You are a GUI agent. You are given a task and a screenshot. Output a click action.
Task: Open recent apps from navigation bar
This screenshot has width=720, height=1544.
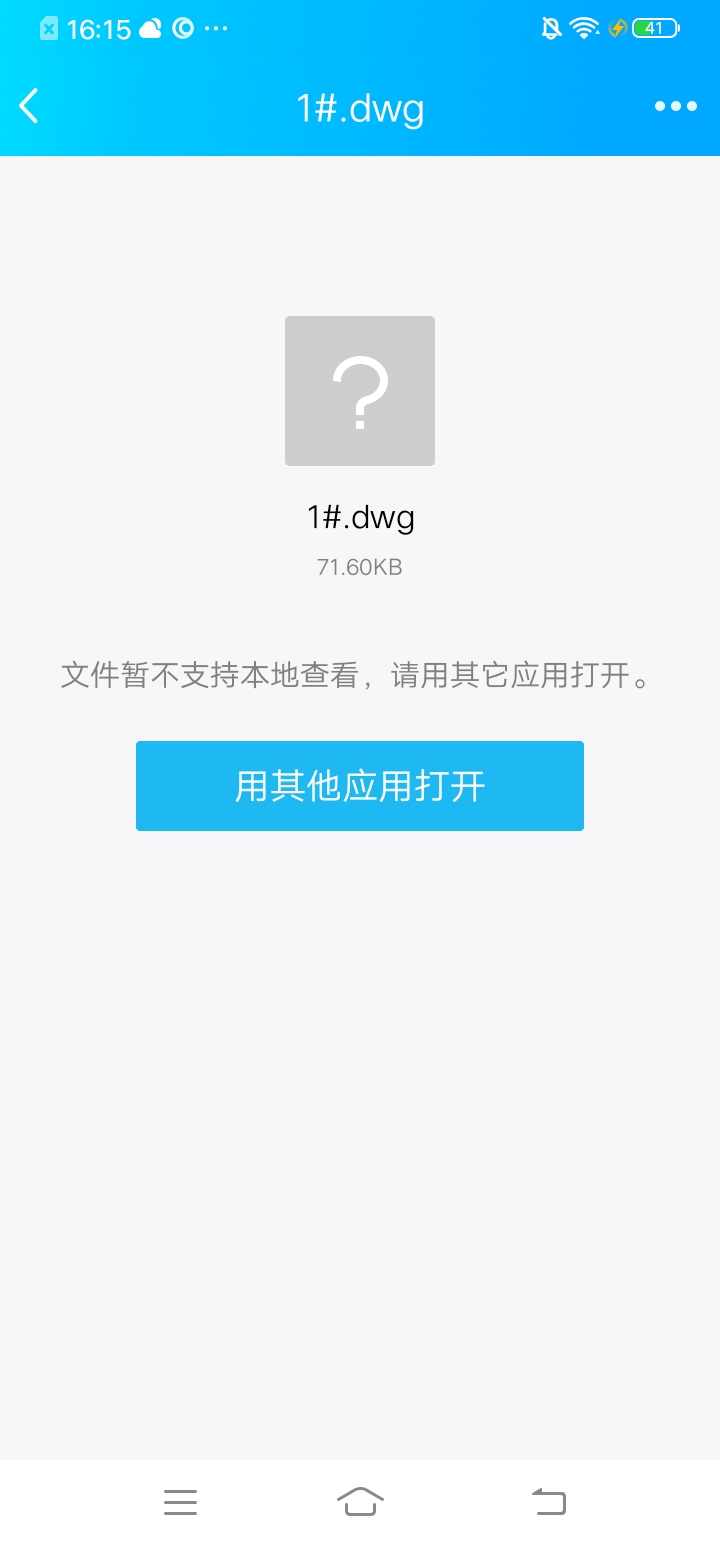[180, 1502]
